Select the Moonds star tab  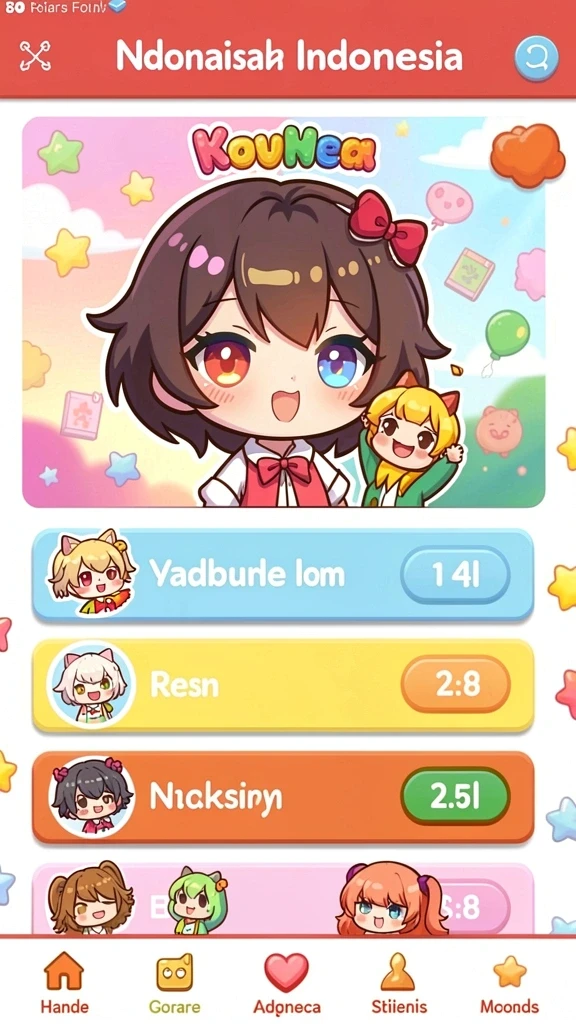pos(509,983)
